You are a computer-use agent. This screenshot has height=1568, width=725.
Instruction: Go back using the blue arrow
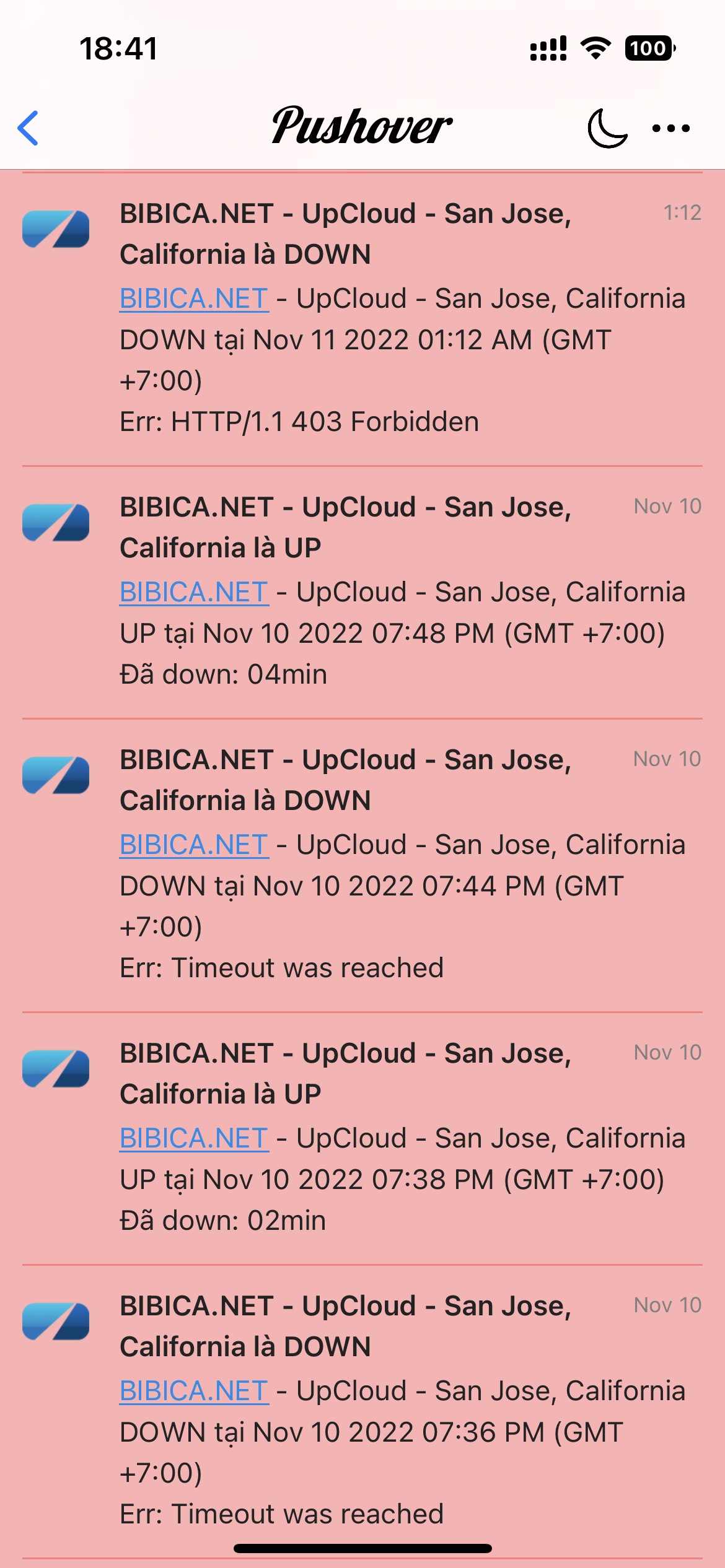[x=29, y=128]
